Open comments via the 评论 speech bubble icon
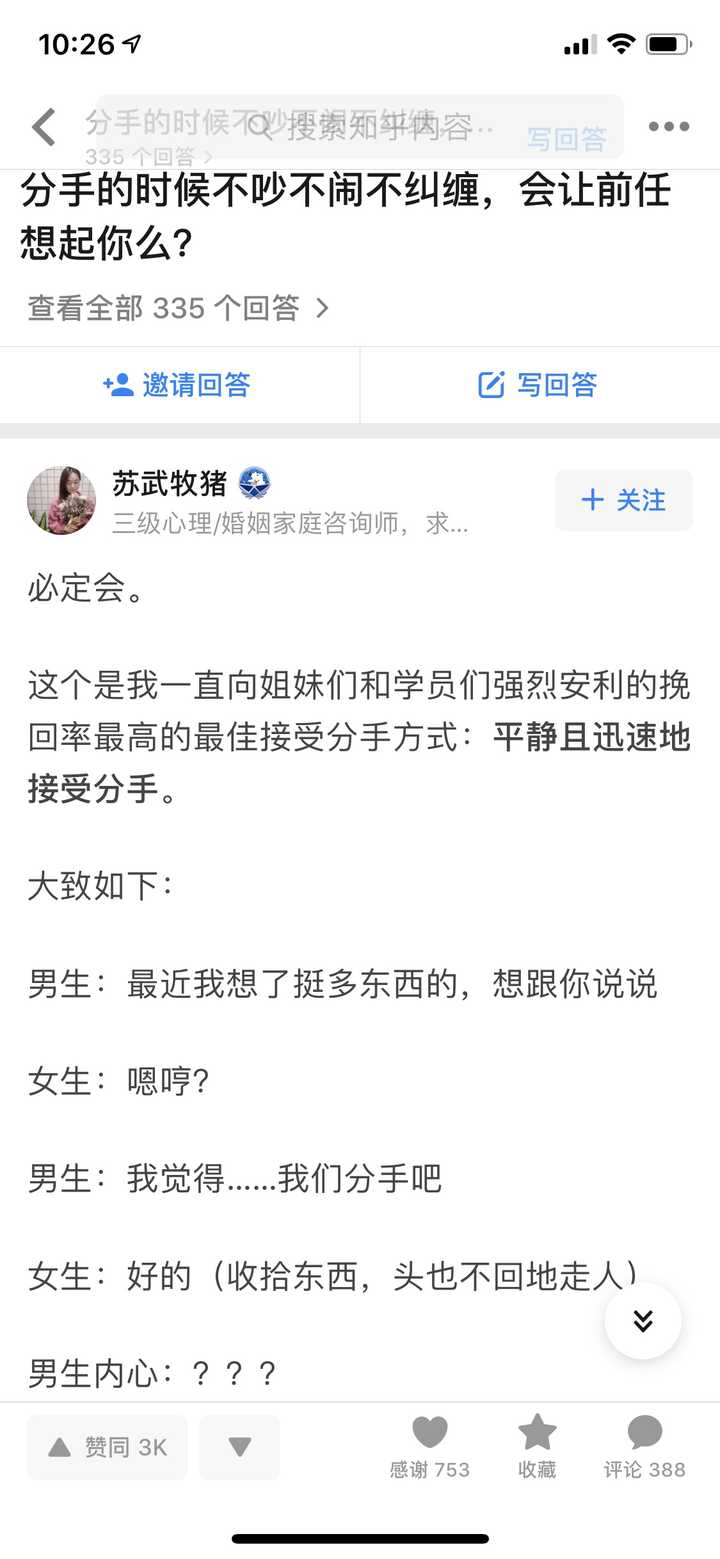This screenshot has width=720, height=1559. (x=643, y=1432)
